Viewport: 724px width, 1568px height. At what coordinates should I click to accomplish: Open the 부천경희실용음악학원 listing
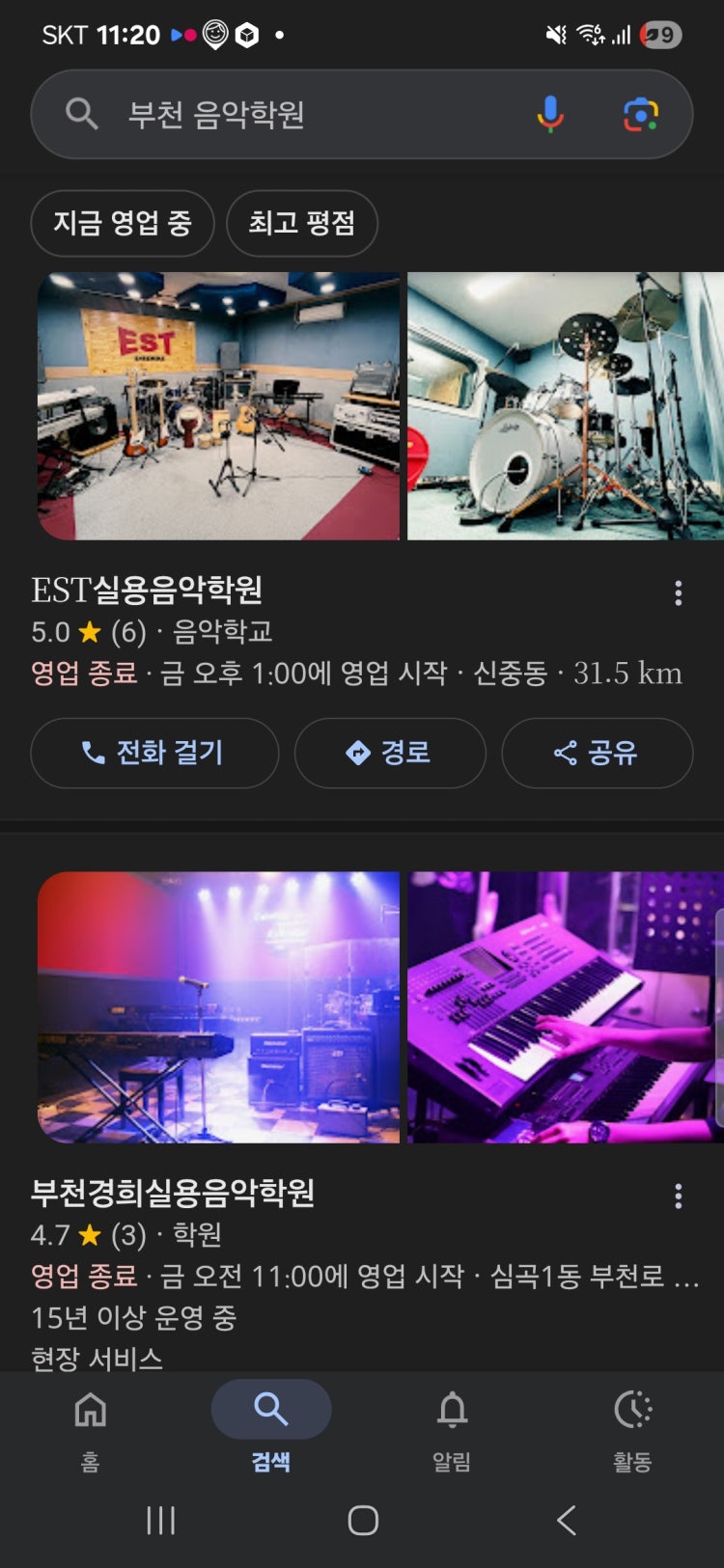[173, 1194]
